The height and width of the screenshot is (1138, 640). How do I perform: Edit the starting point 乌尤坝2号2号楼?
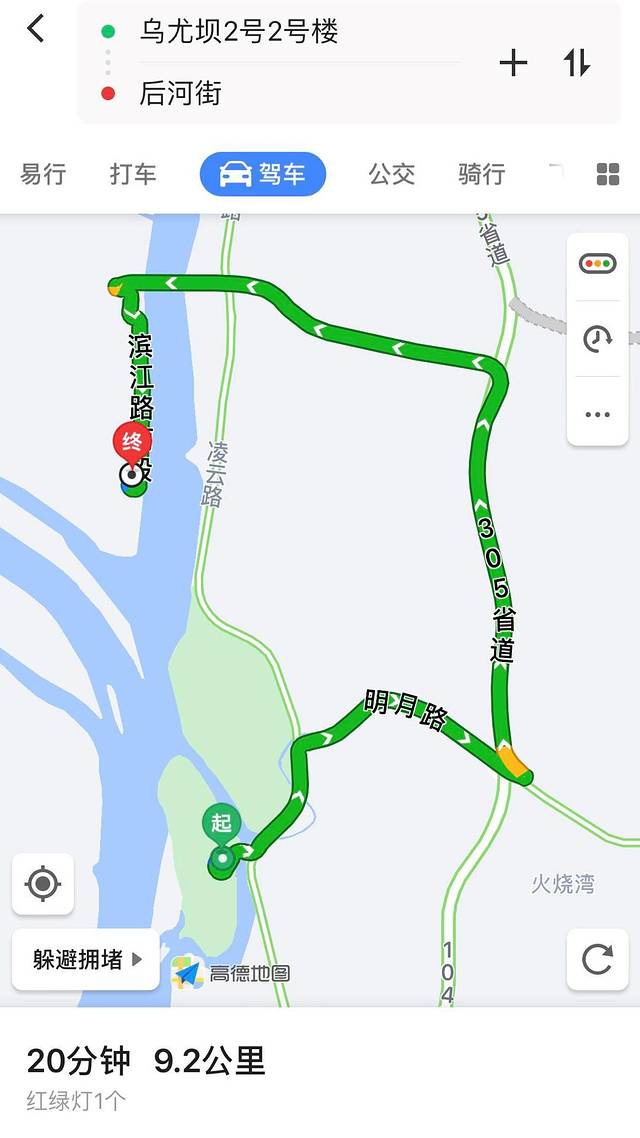239,32
